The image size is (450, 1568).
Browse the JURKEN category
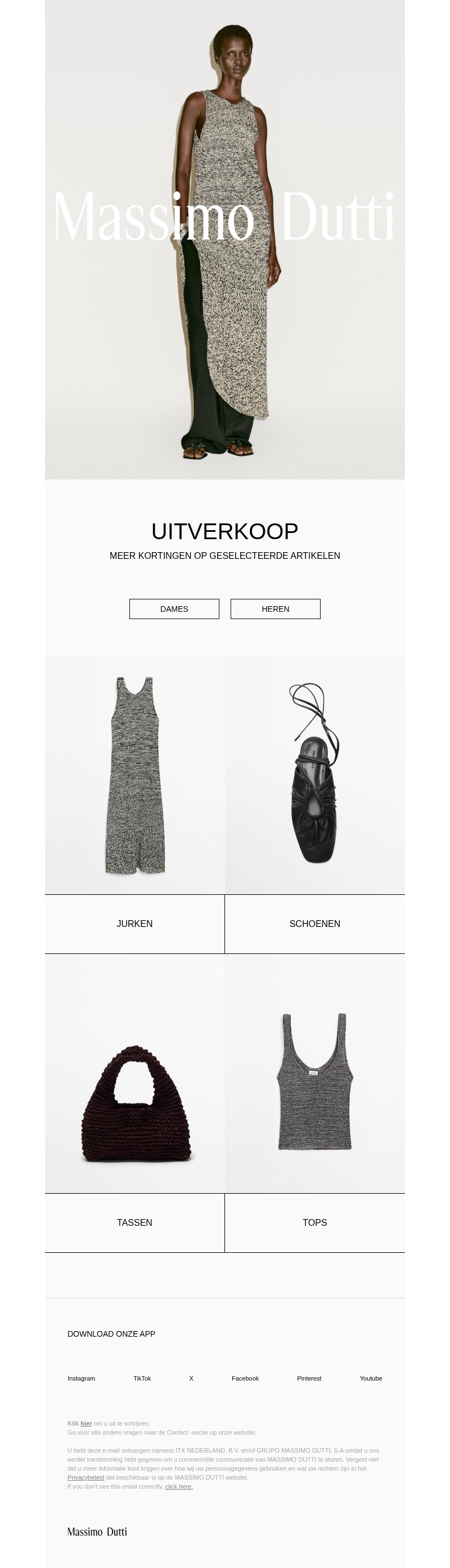[134, 924]
